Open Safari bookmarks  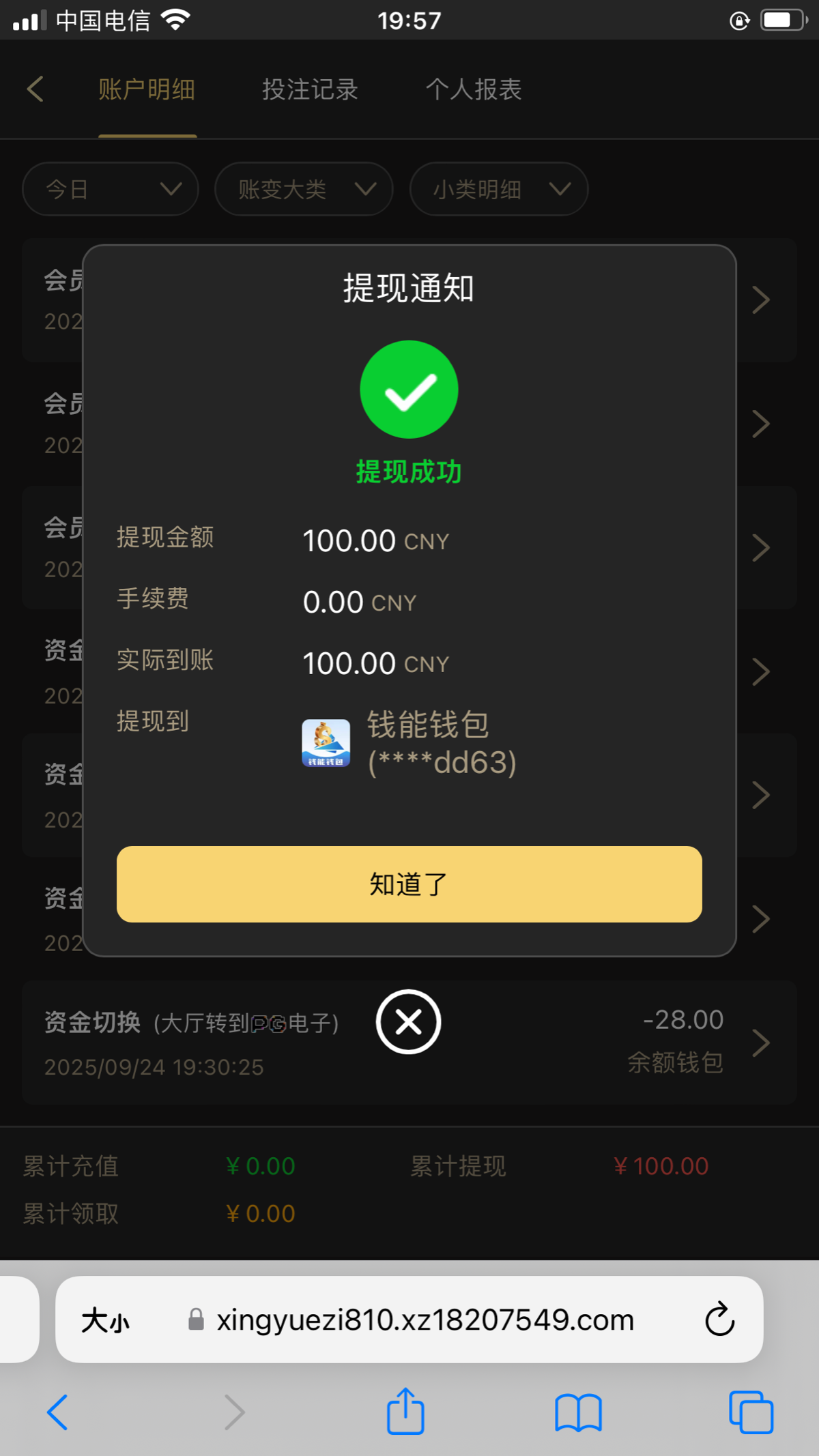(578, 1412)
